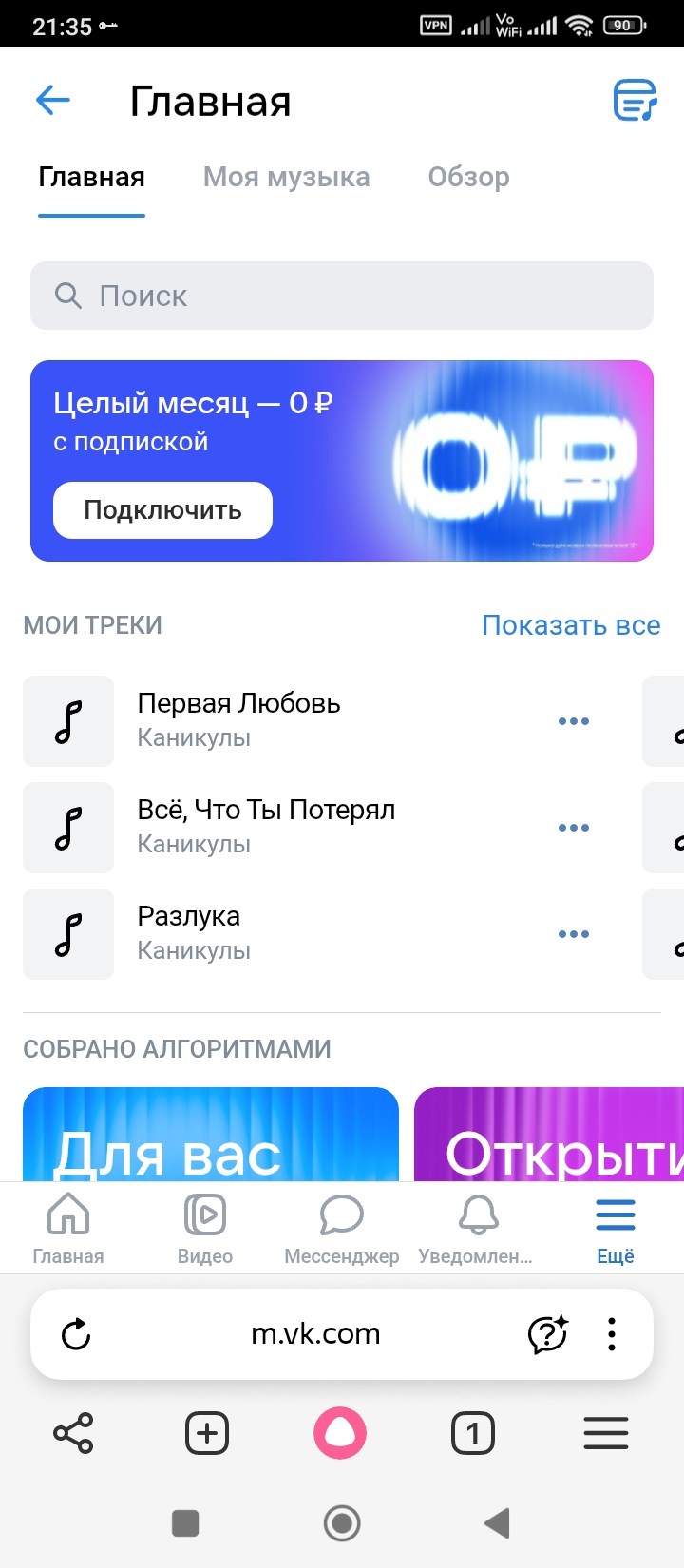The width and height of the screenshot is (684, 1568).
Task: Open the Видео section in bottom navigation
Action: (204, 1226)
